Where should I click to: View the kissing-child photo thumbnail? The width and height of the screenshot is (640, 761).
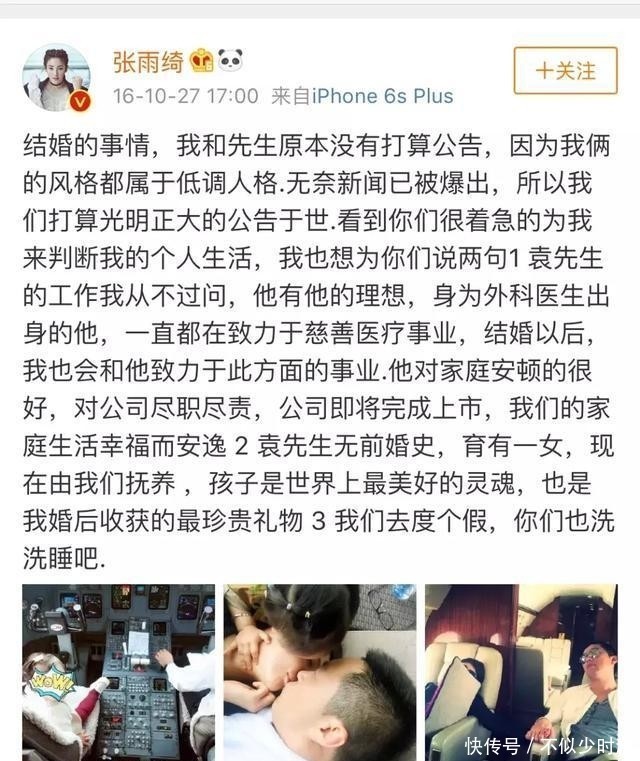[319, 672]
